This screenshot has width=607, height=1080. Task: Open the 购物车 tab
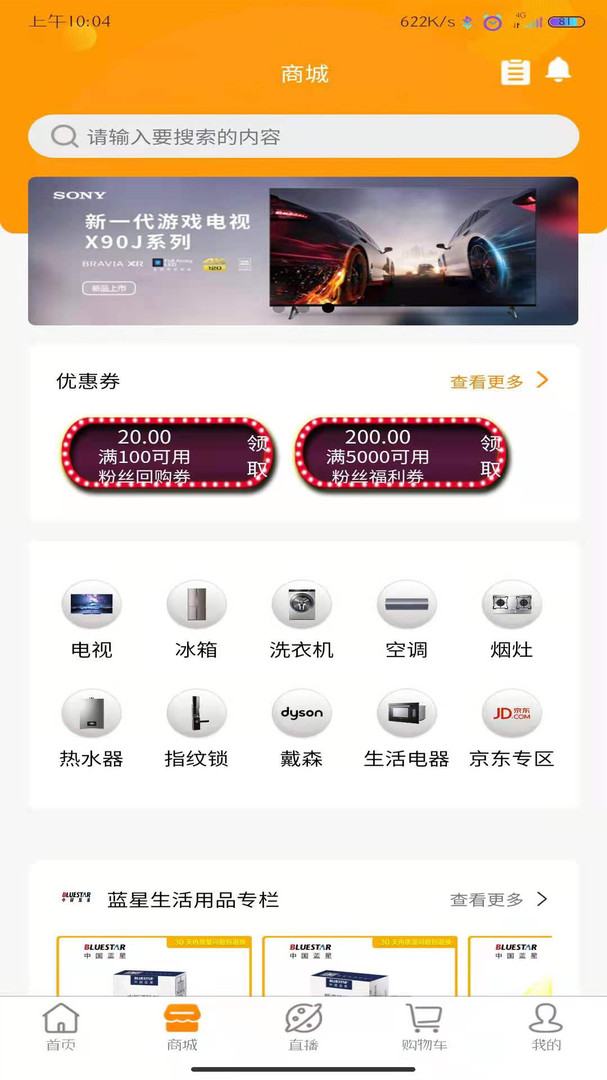[424, 1027]
